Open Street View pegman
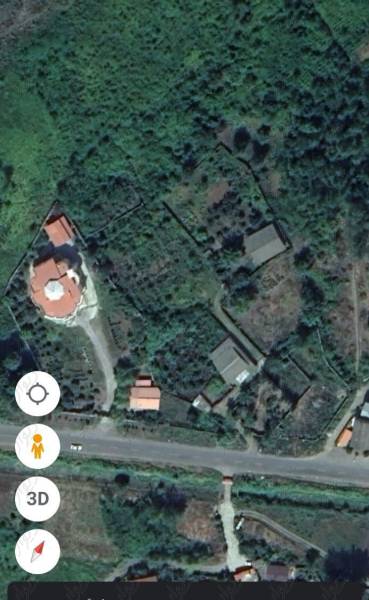Screen dimensions: 369x600 tap(38, 446)
